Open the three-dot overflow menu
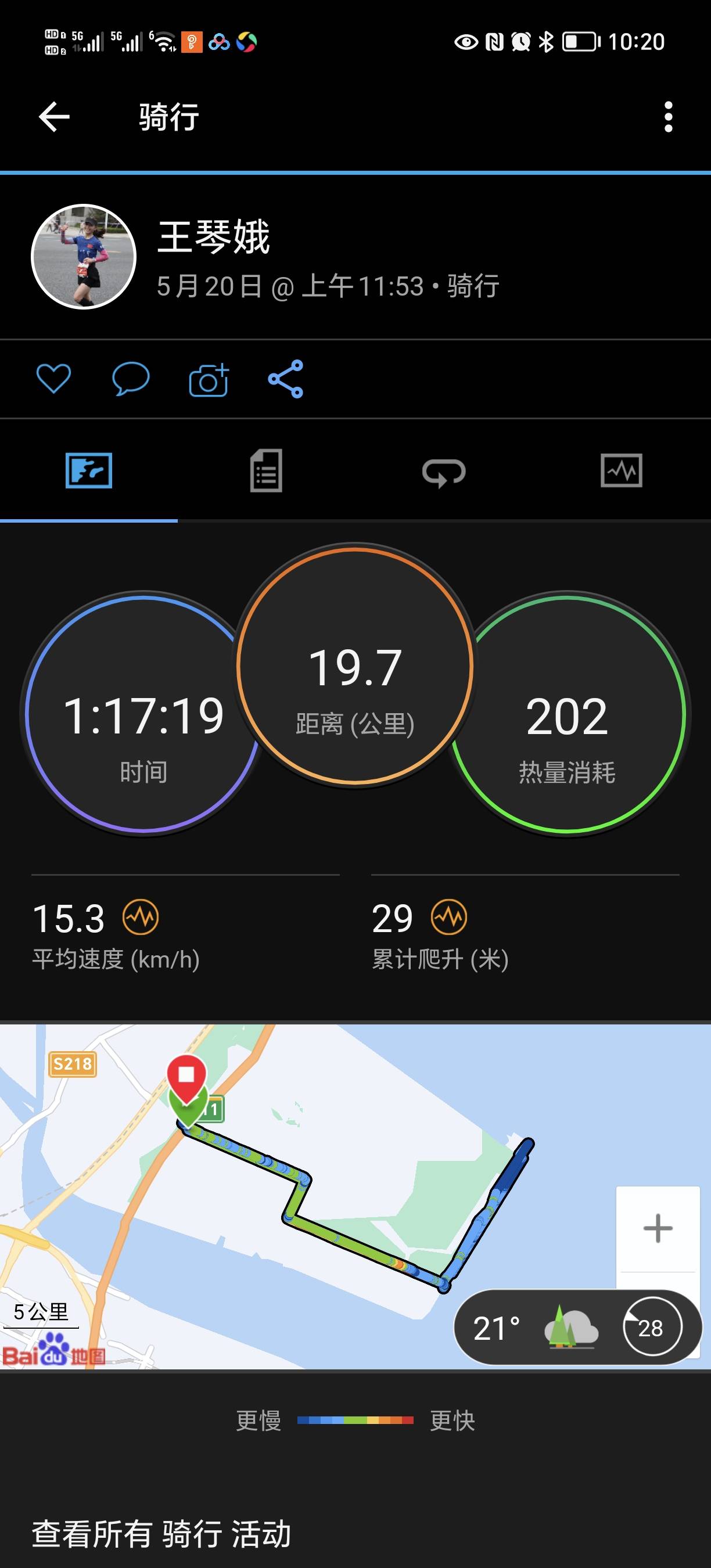Image resolution: width=711 pixels, height=1568 pixels. point(669,117)
